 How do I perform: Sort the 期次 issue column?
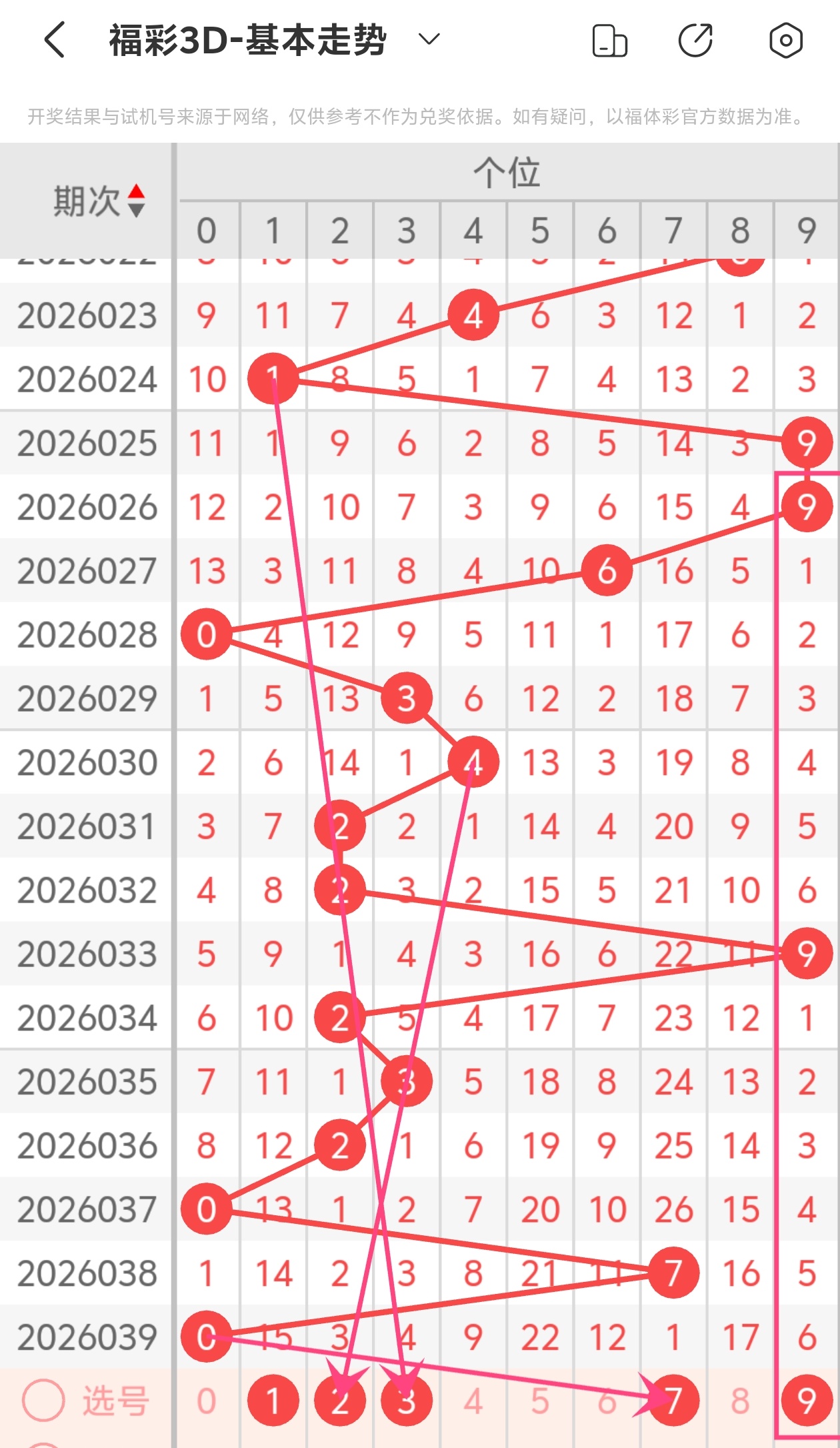click(x=136, y=201)
